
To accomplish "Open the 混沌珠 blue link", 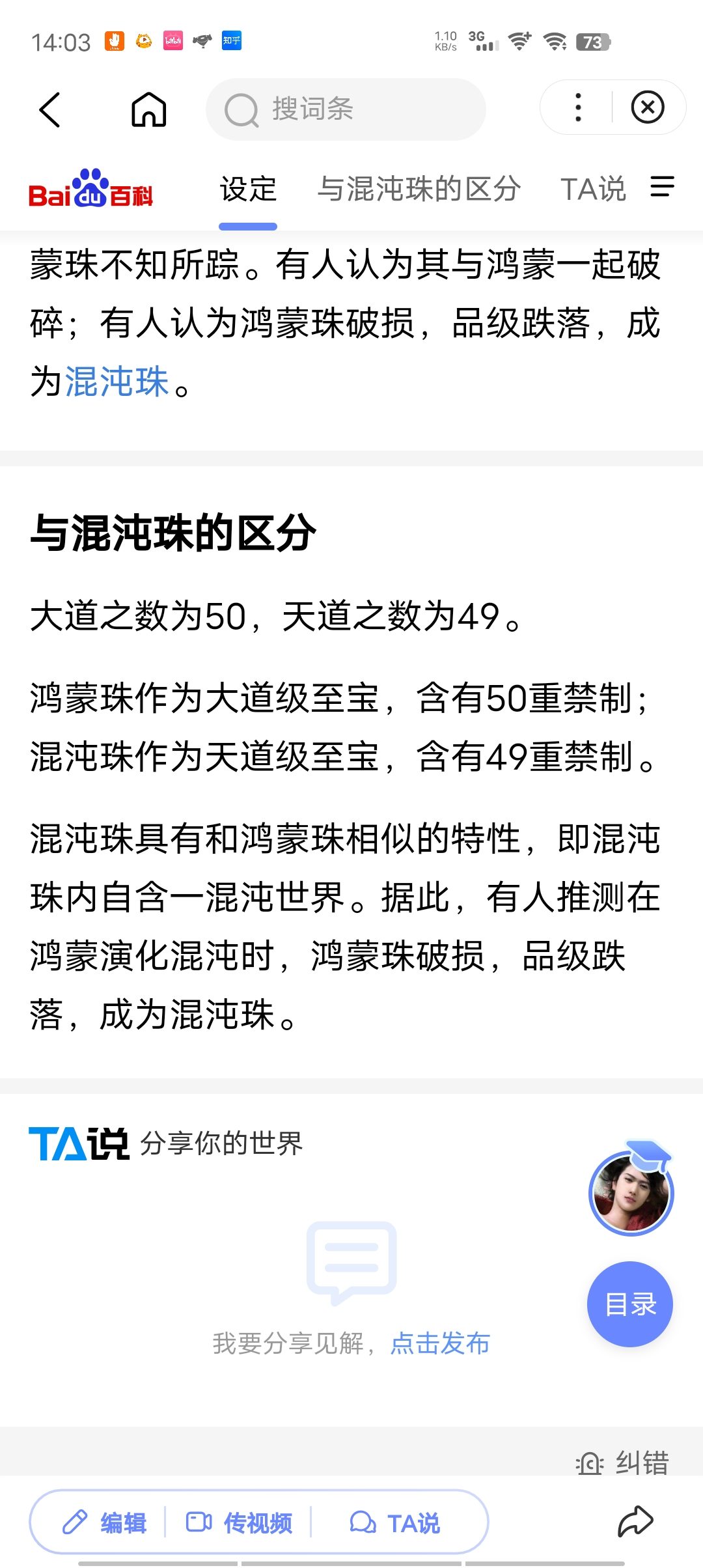I will click(x=117, y=381).
